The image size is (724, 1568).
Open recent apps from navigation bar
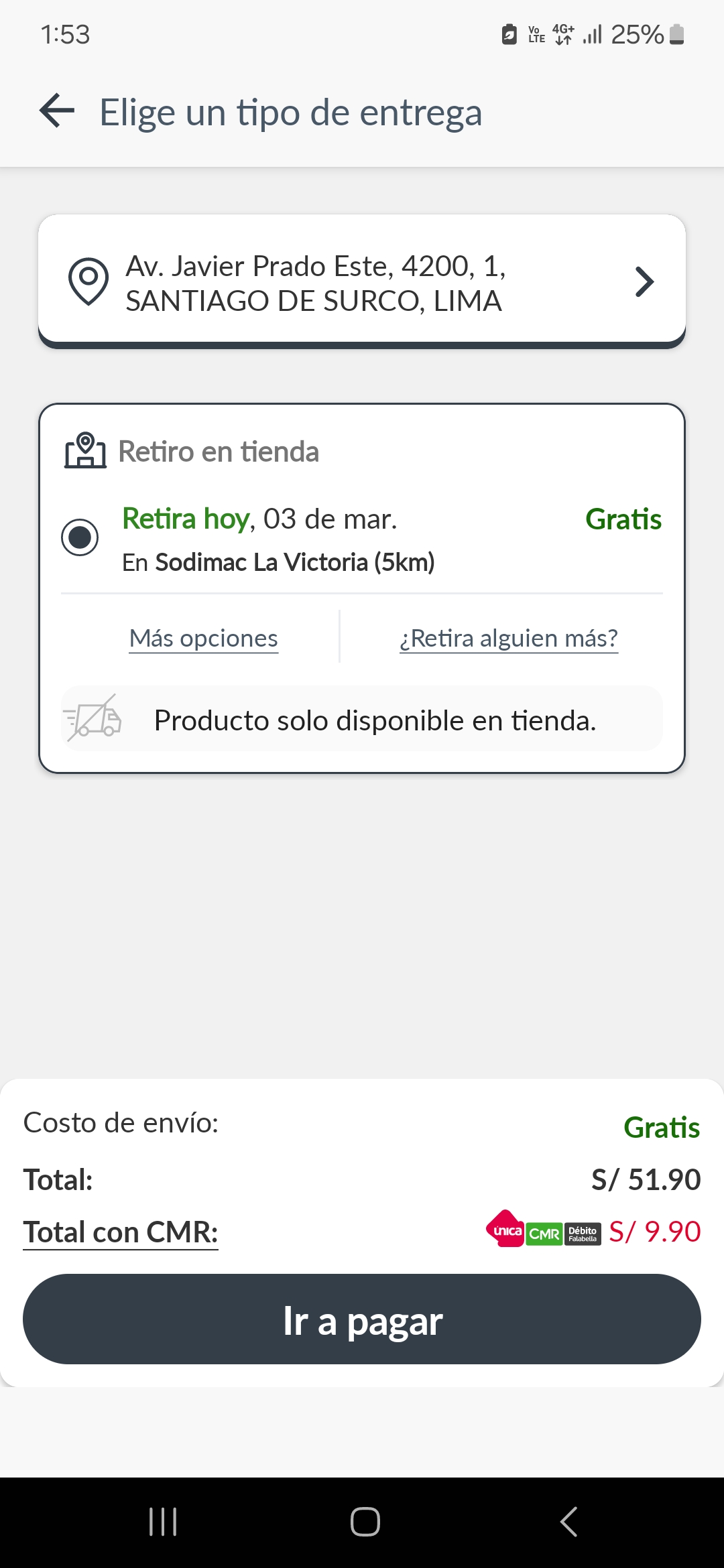163,1522
